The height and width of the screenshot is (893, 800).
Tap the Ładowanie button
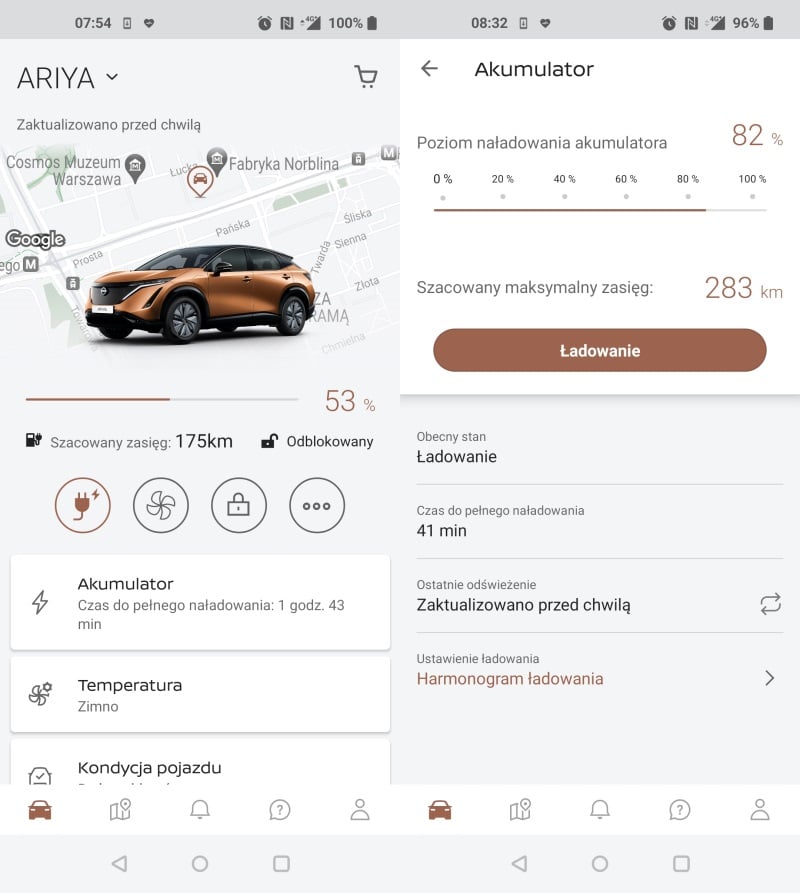[599, 351]
